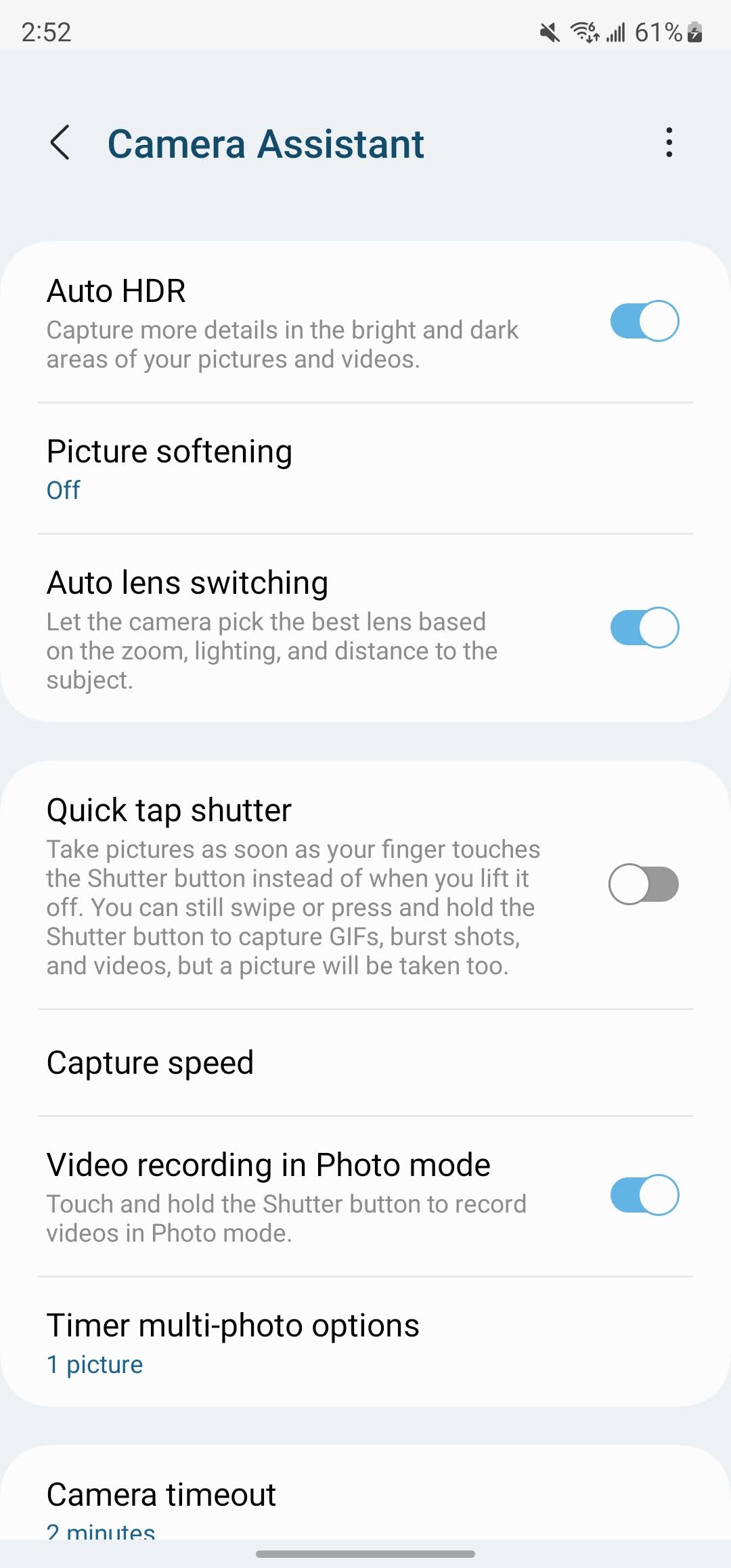Open Capture speed options
This screenshot has height=1568, width=731.
pos(365,1062)
